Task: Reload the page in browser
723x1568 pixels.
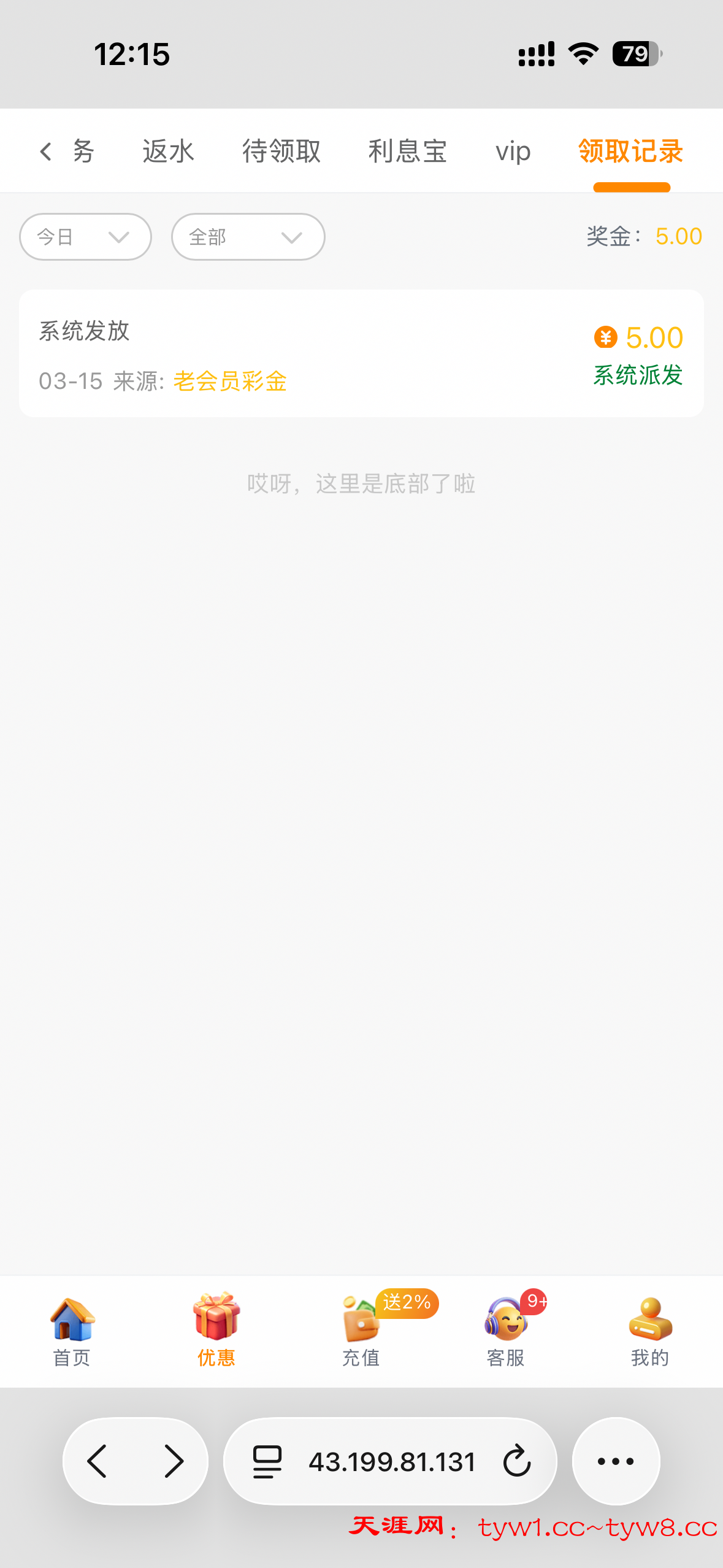Action: click(x=516, y=1461)
